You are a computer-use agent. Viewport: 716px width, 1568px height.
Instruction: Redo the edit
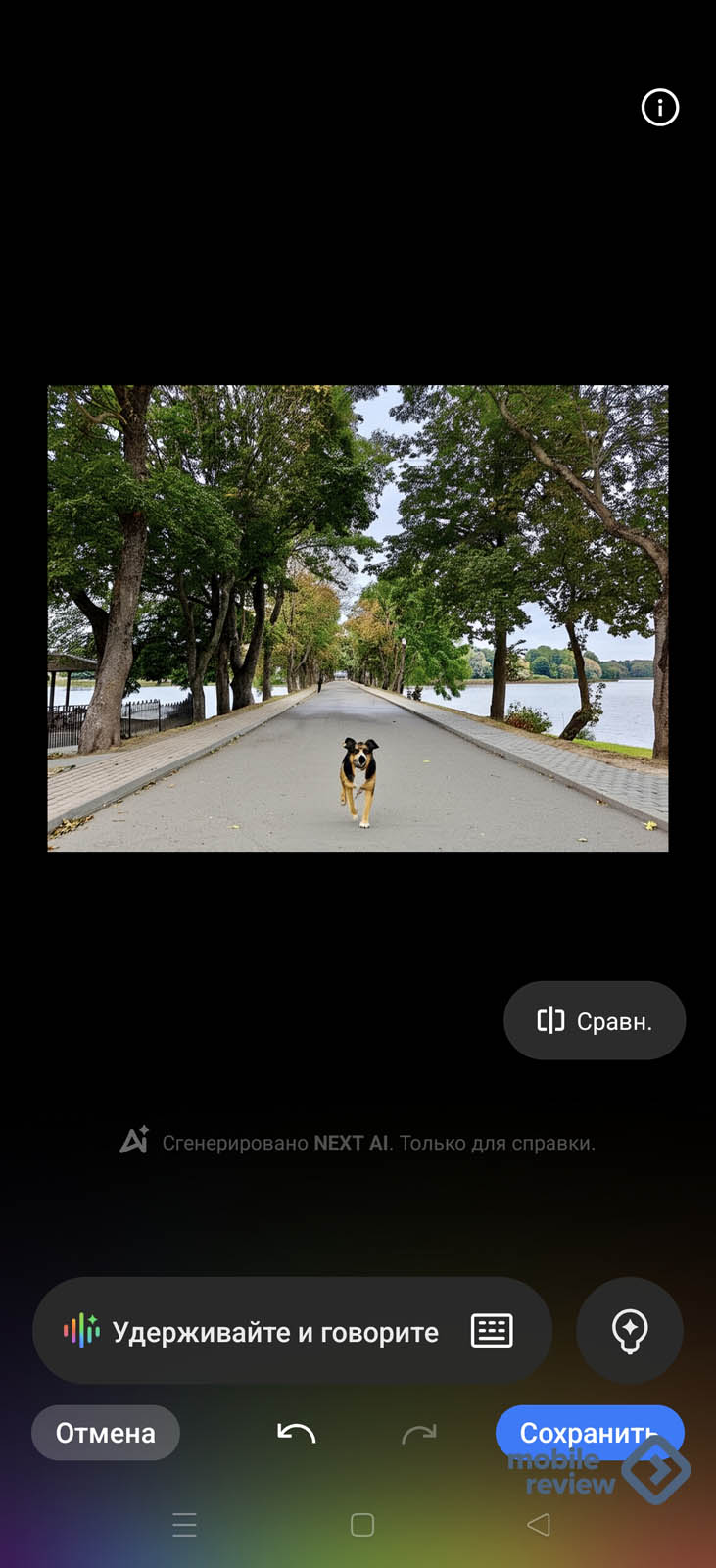coord(418,1434)
